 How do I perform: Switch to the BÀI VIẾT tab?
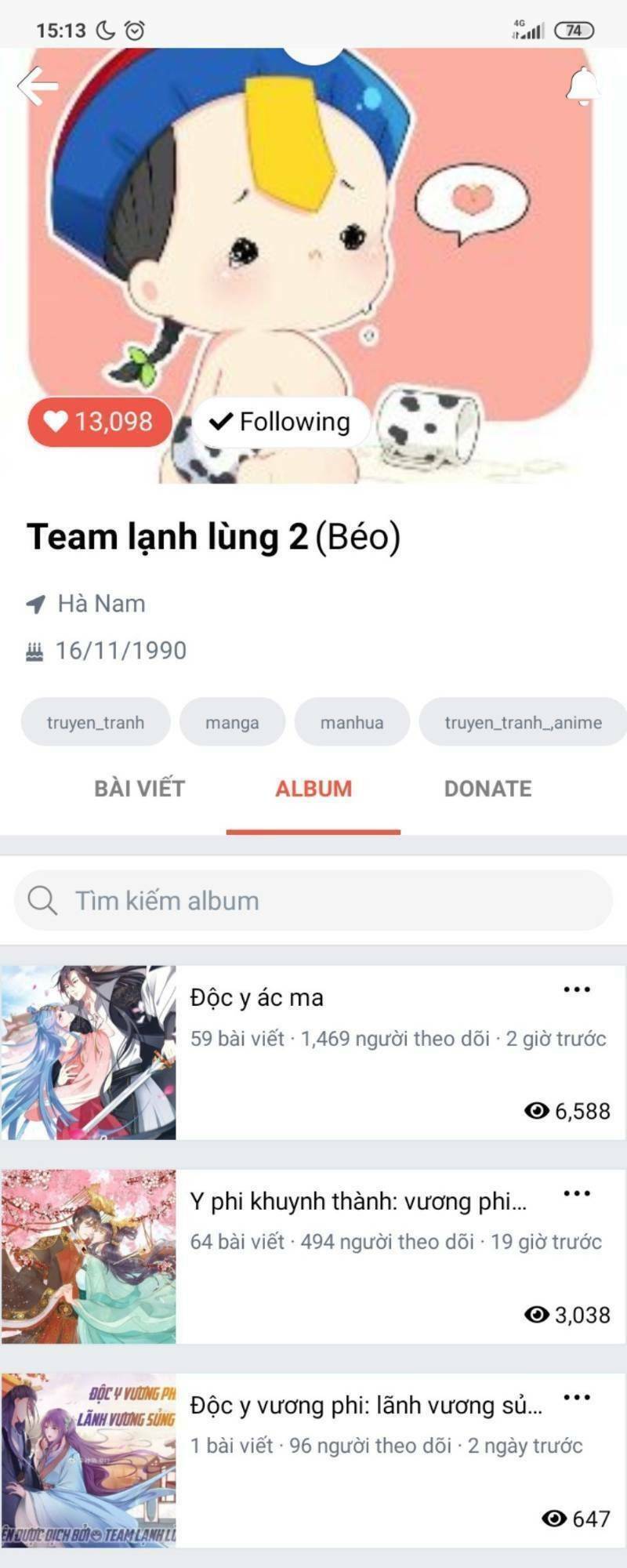140,789
